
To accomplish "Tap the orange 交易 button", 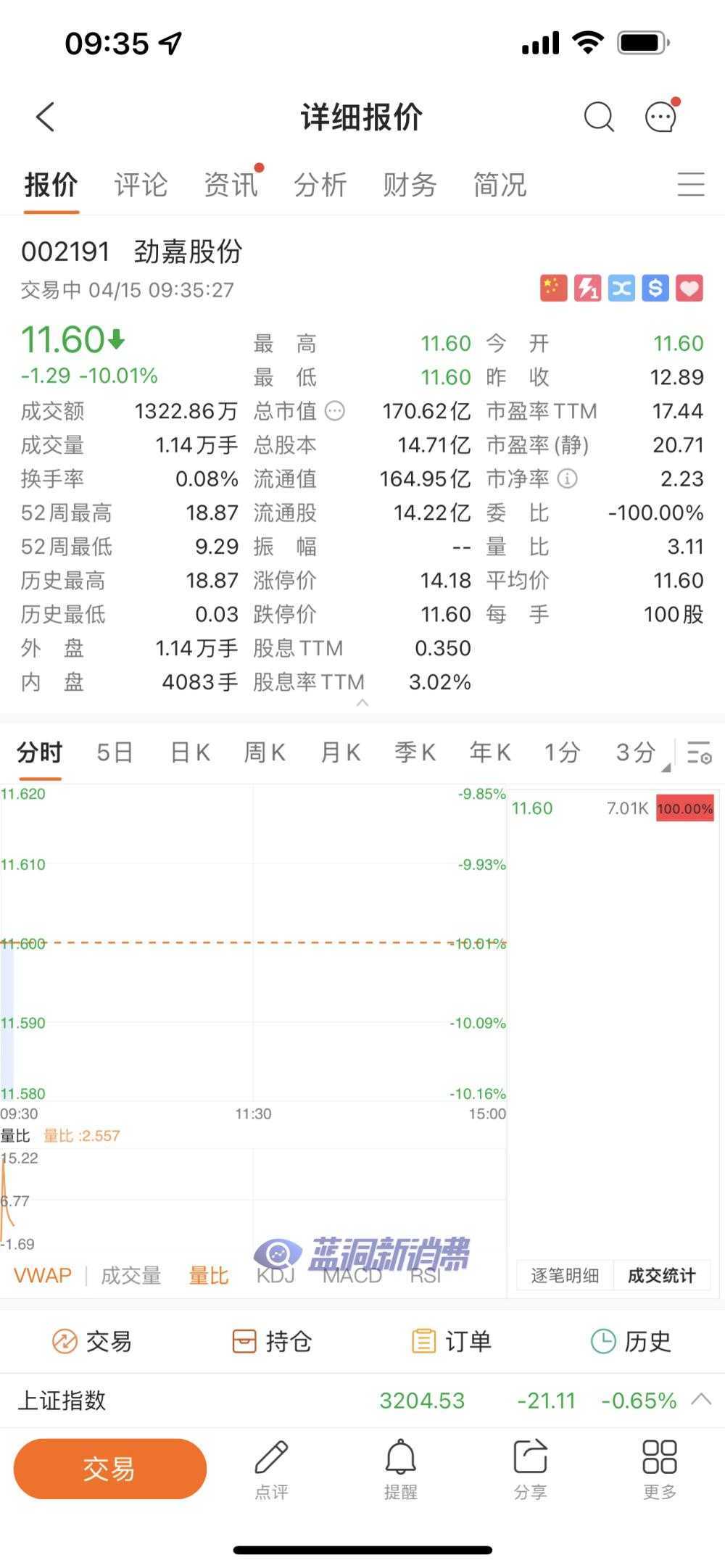I will click(109, 1469).
